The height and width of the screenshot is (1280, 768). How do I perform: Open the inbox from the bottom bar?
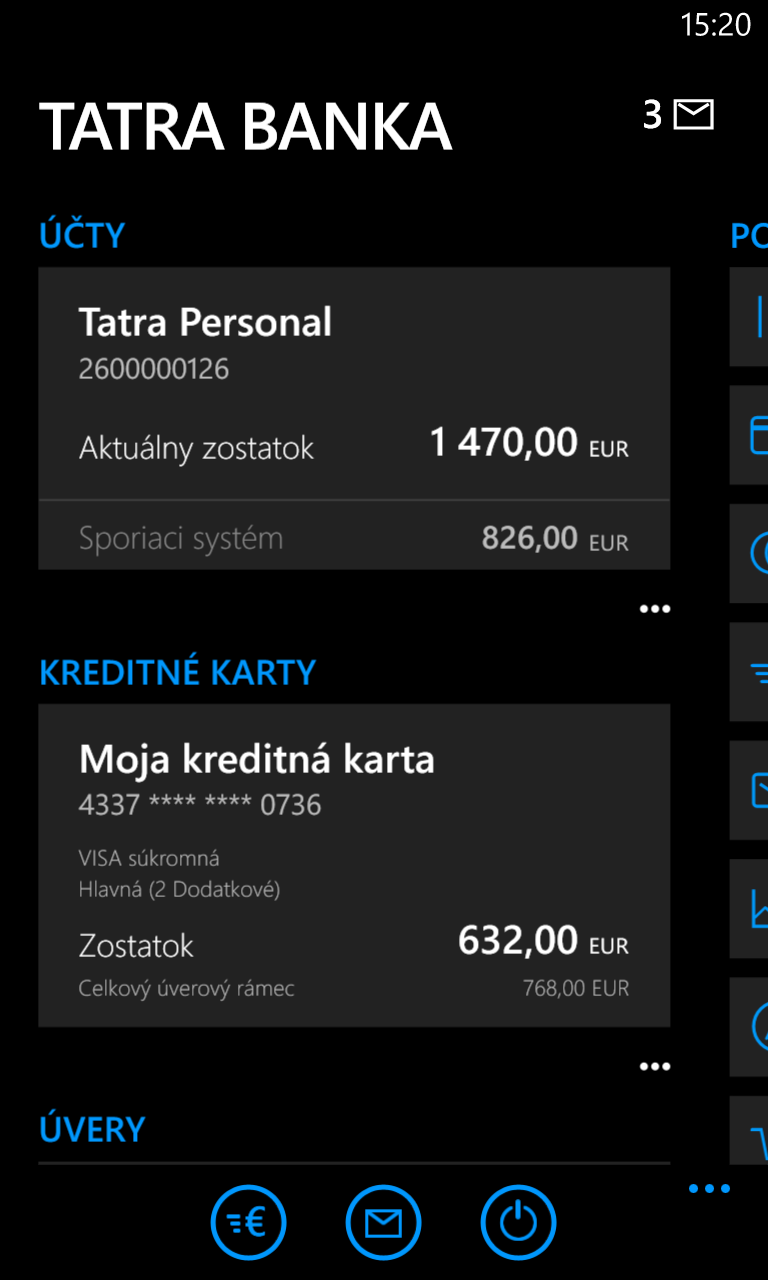click(383, 1222)
